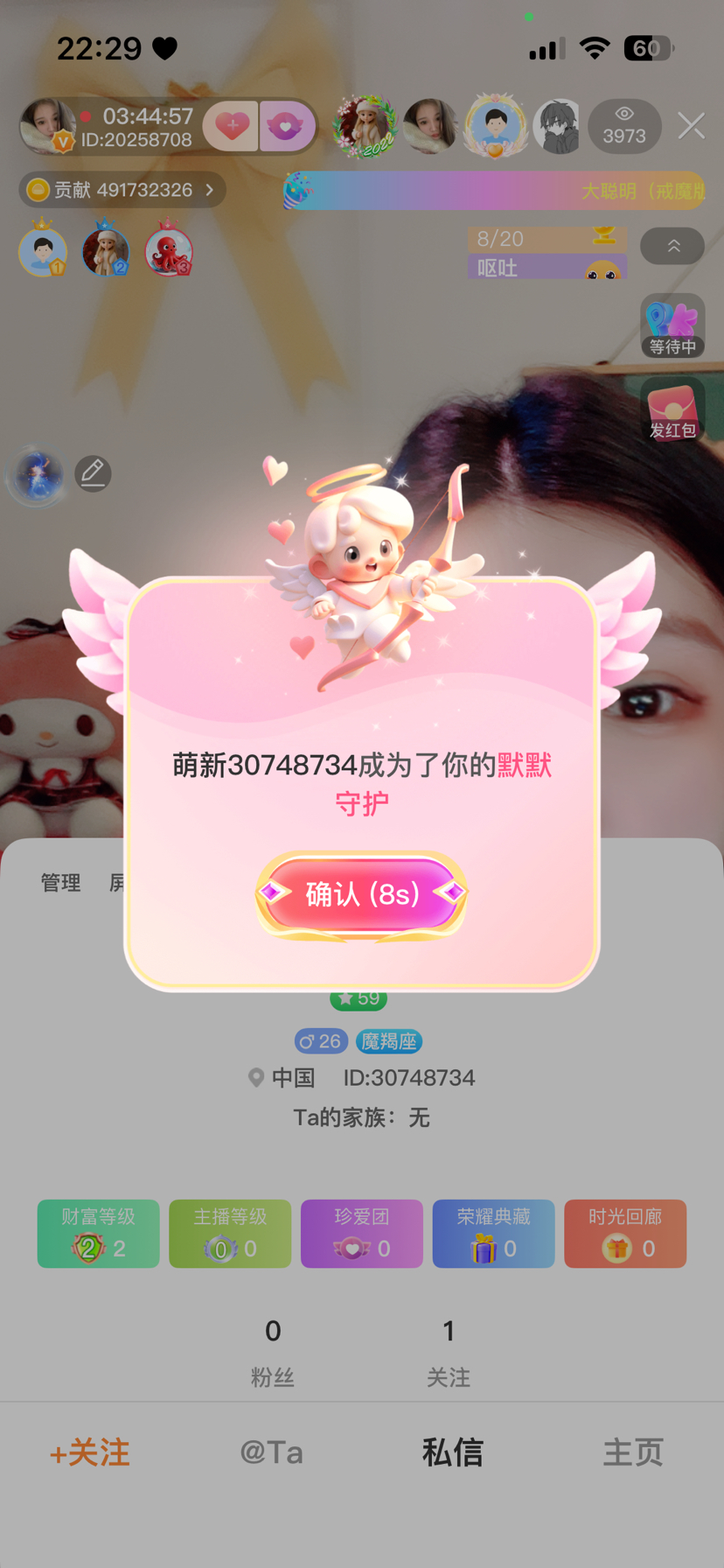Open the 财富等级 card

98,1234
